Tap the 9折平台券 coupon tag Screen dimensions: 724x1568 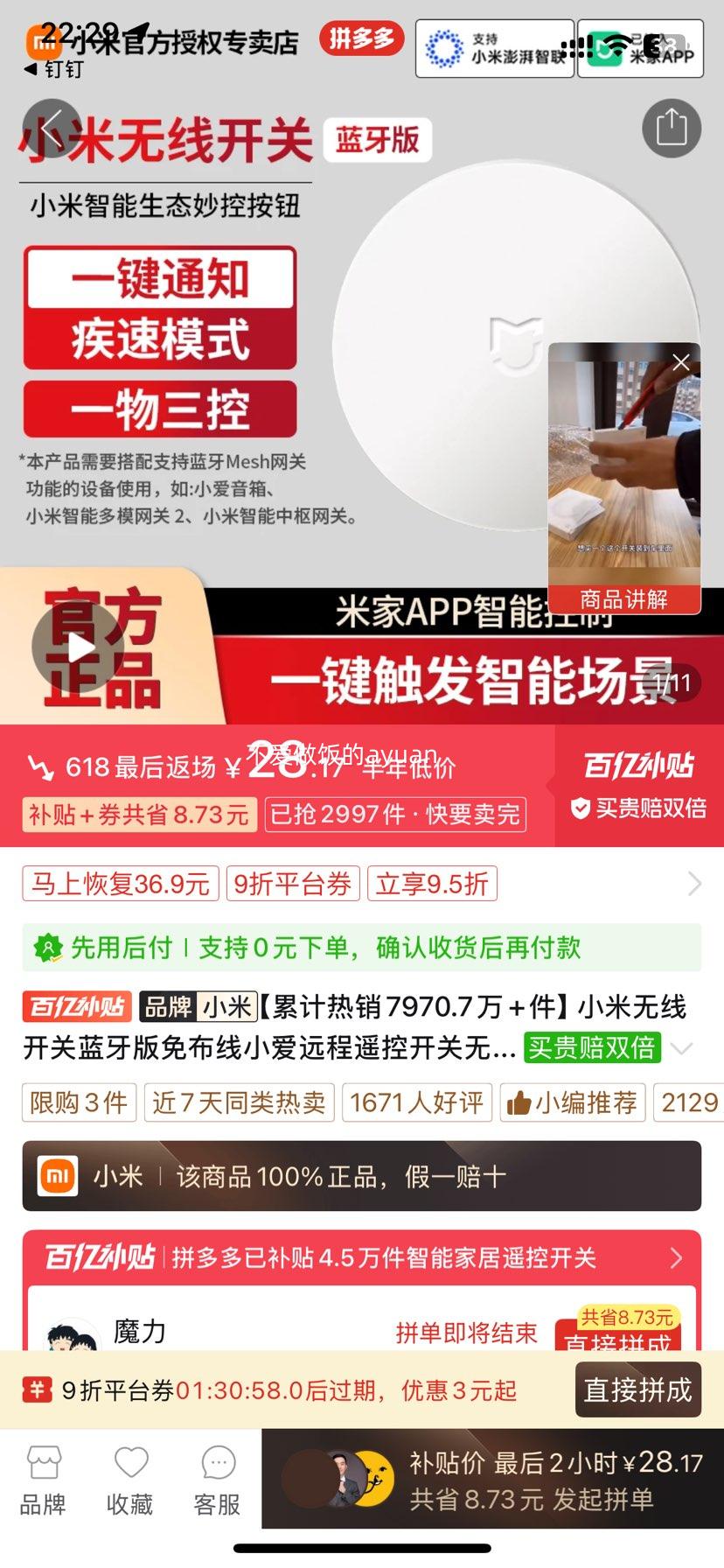point(293,884)
